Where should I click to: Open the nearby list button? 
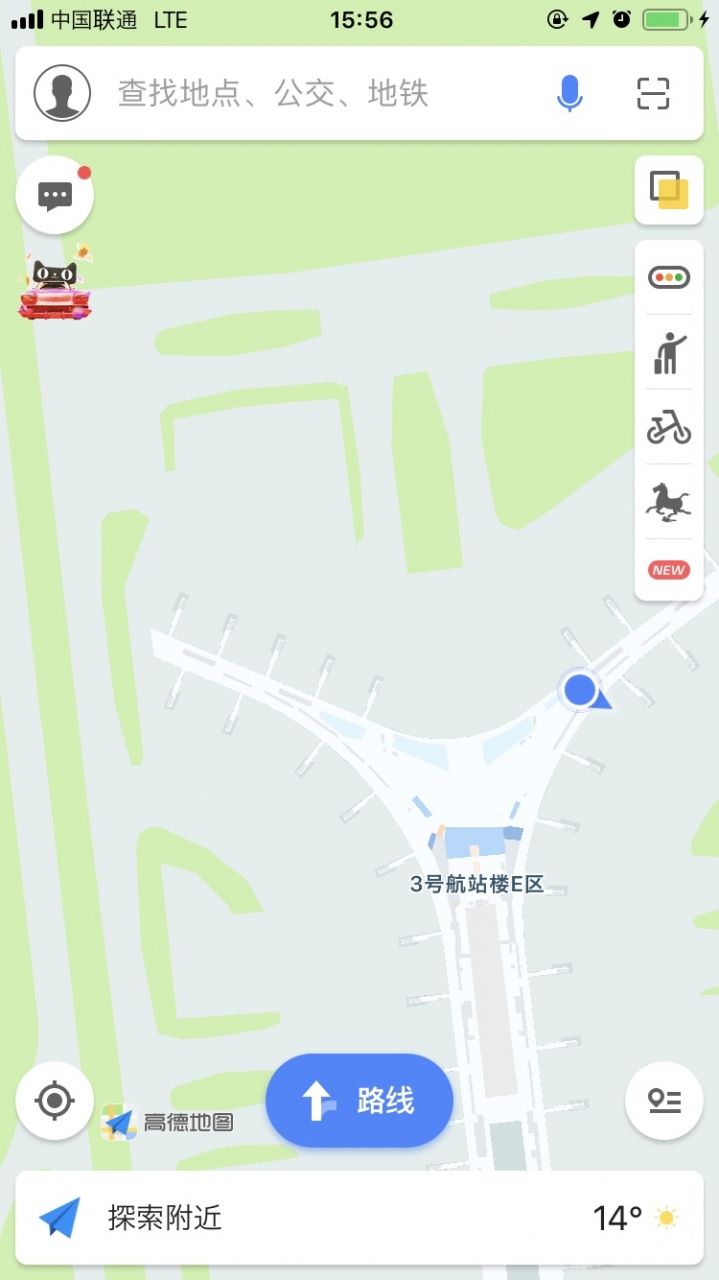[x=664, y=1101]
